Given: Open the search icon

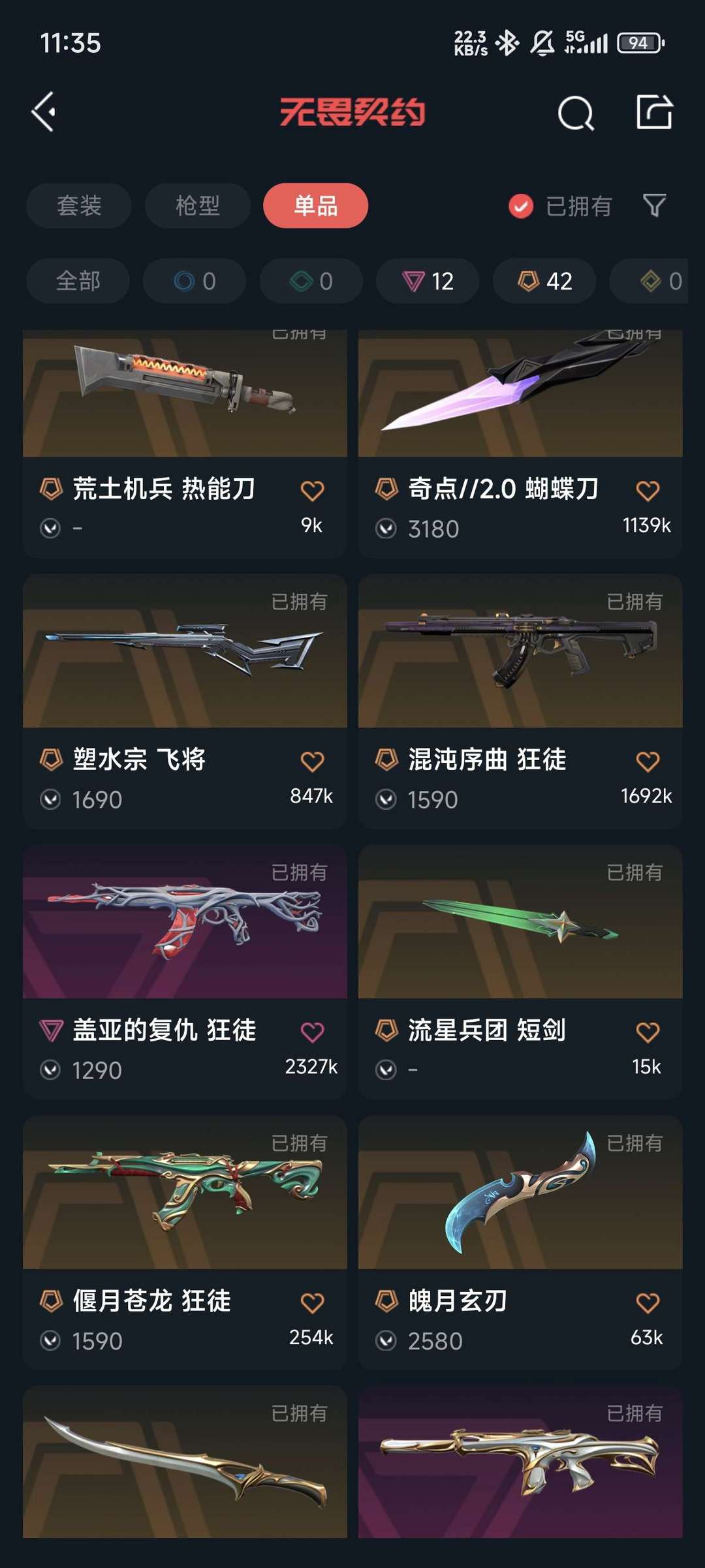Looking at the screenshot, I should (575, 114).
